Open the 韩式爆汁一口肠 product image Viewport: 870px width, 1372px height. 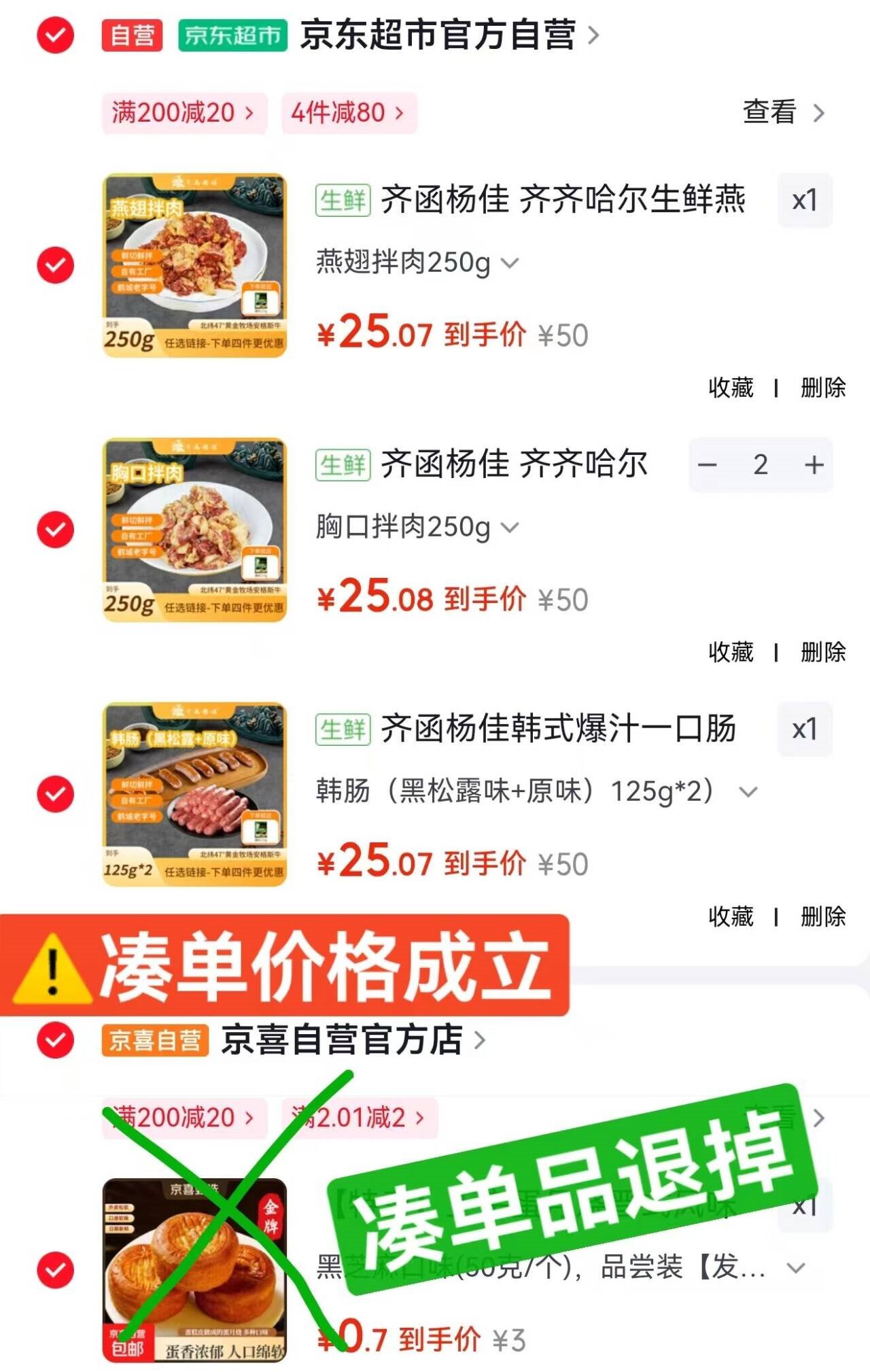tap(194, 794)
